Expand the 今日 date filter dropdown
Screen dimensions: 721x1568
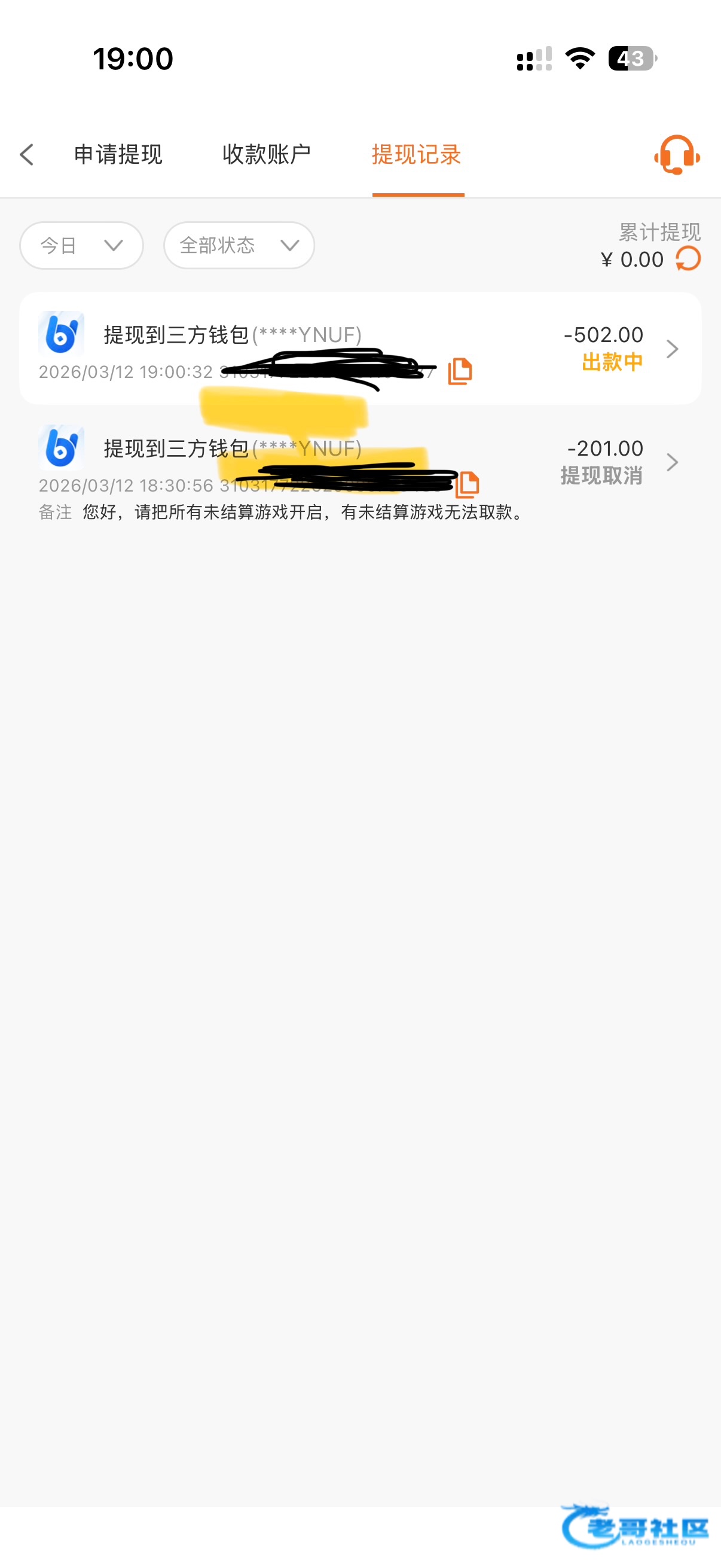point(81,245)
